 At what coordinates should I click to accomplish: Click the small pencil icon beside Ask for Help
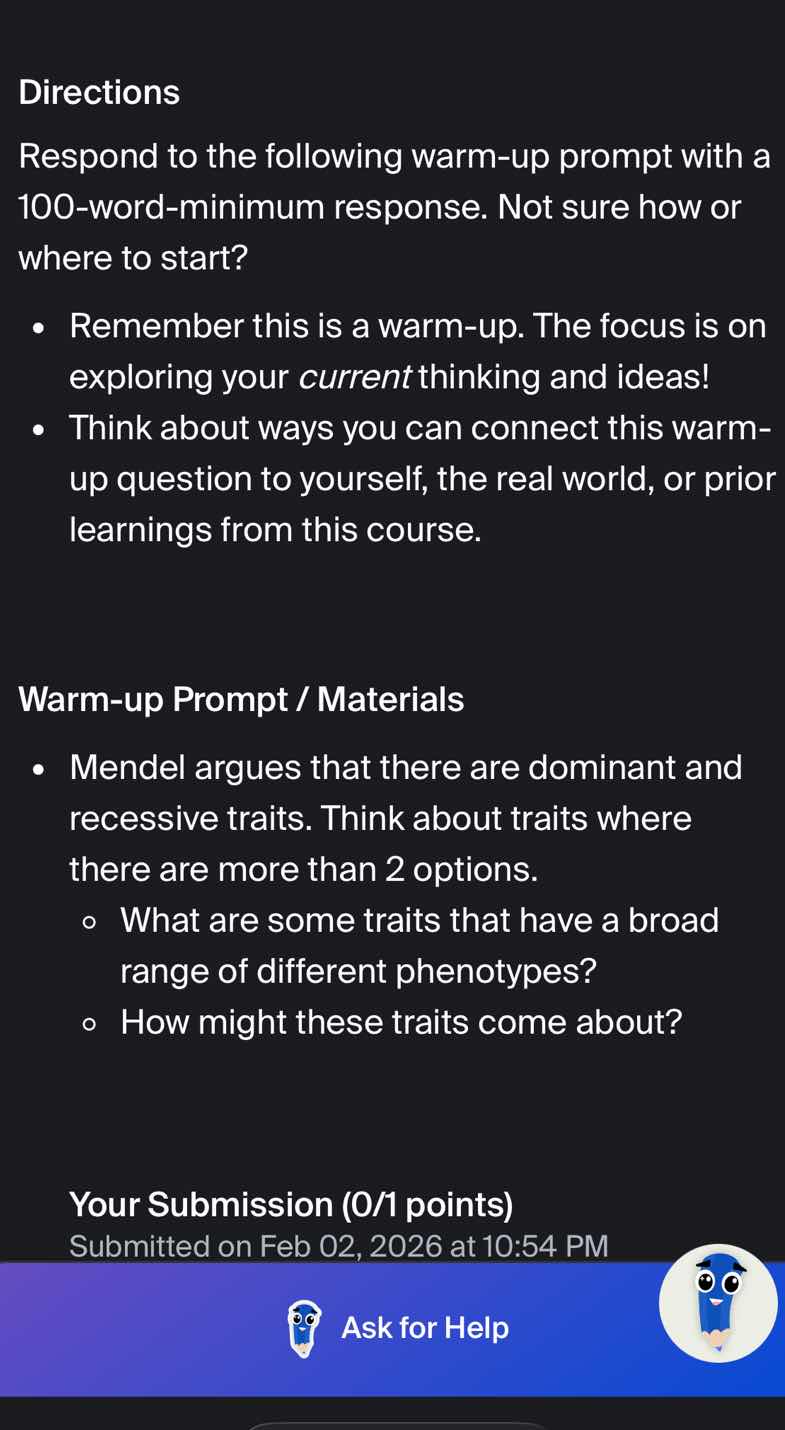(x=304, y=1328)
